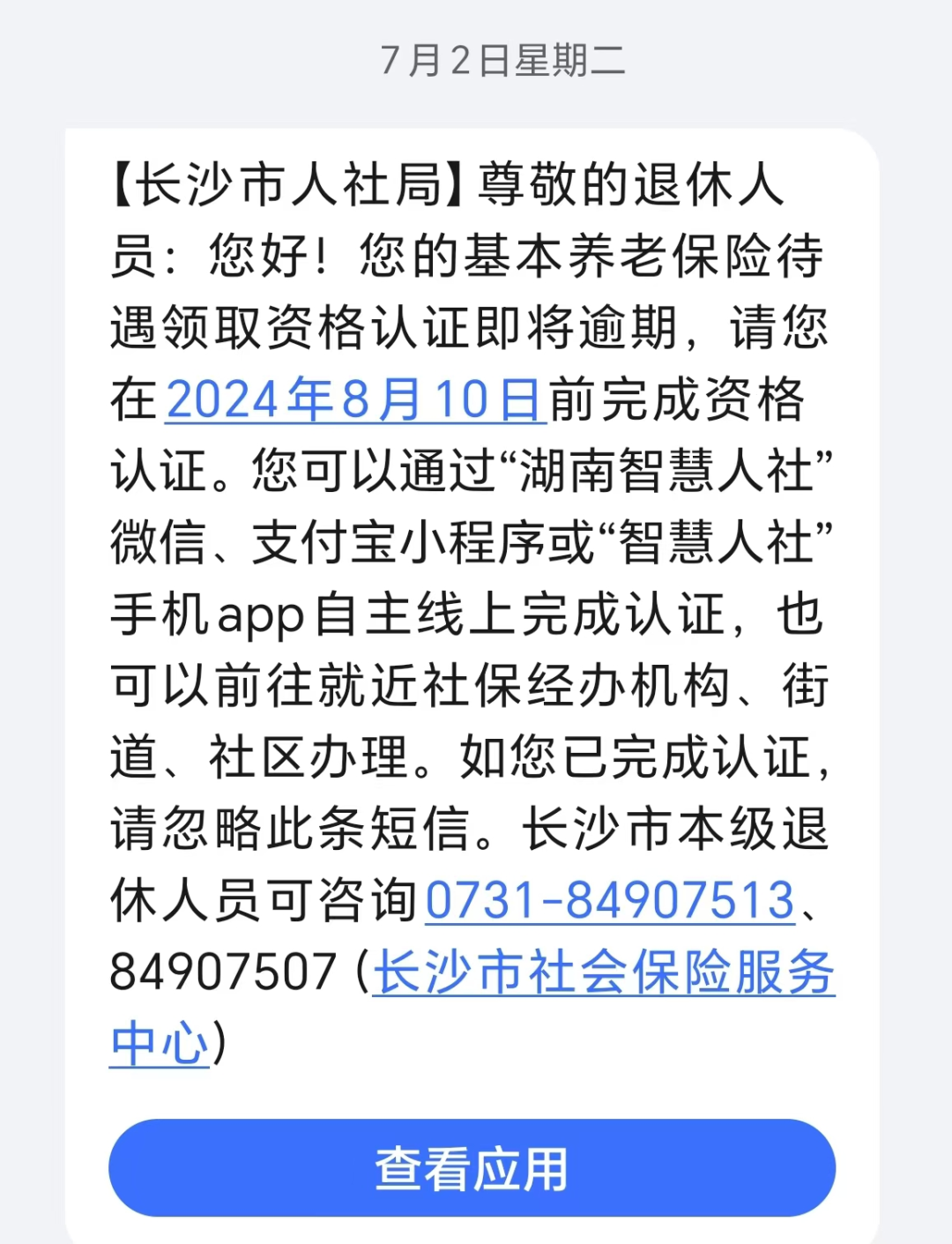Image resolution: width=952 pixels, height=1244 pixels.
Task: Open the 长沙市社会保险服务中心 link
Action: tap(603, 973)
